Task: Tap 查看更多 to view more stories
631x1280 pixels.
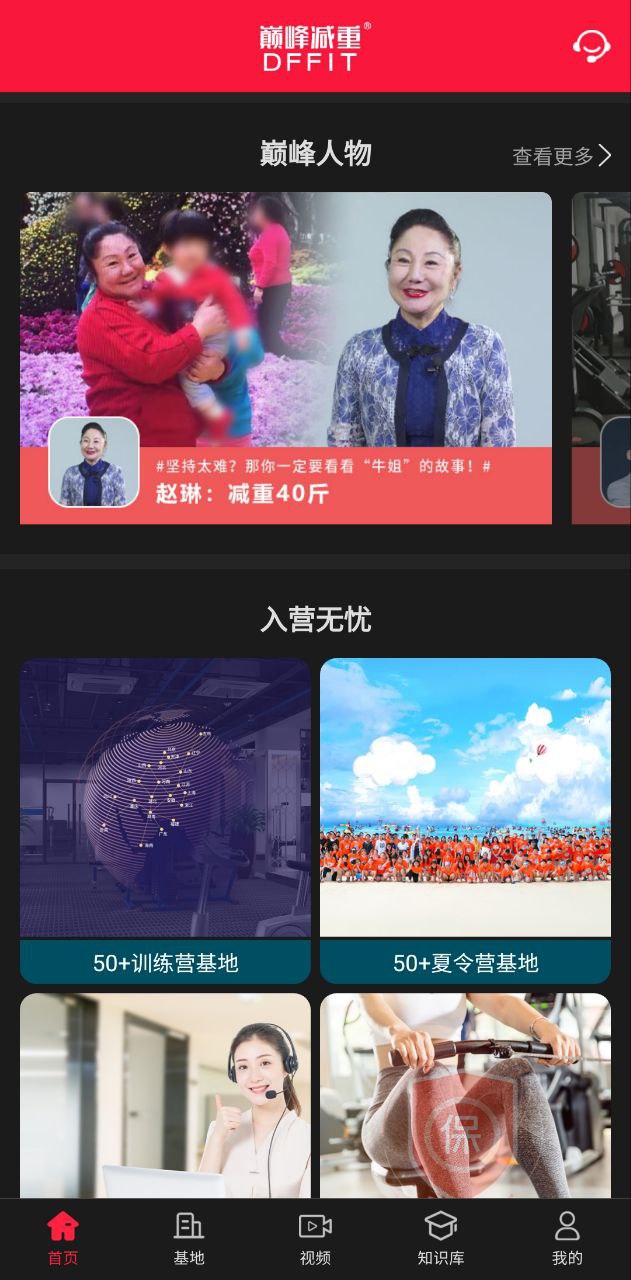Action: click(561, 156)
